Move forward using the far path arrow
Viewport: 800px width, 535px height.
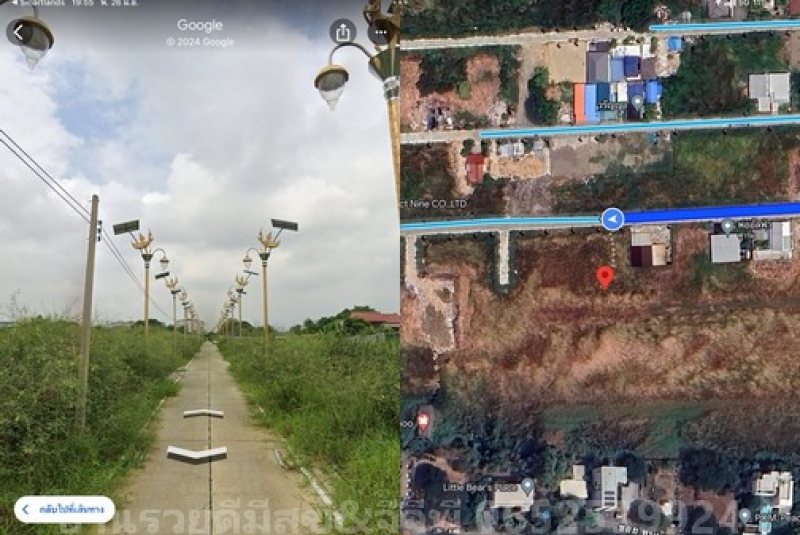point(203,413)
